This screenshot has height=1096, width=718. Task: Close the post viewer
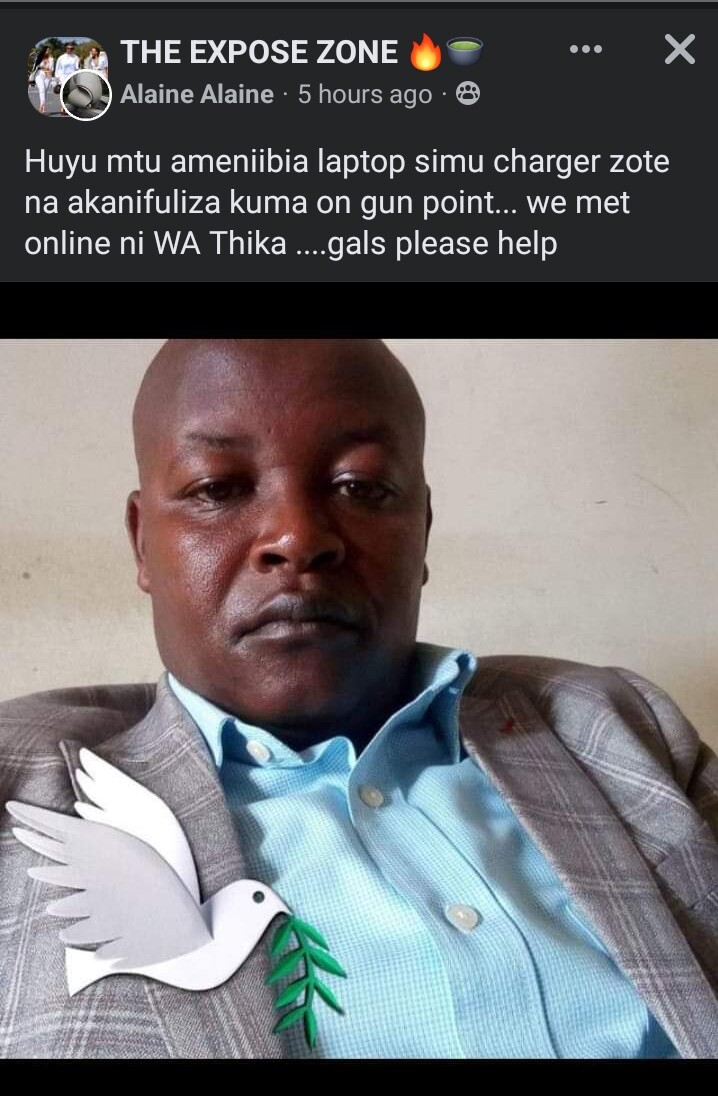click(x=679, y=49)
